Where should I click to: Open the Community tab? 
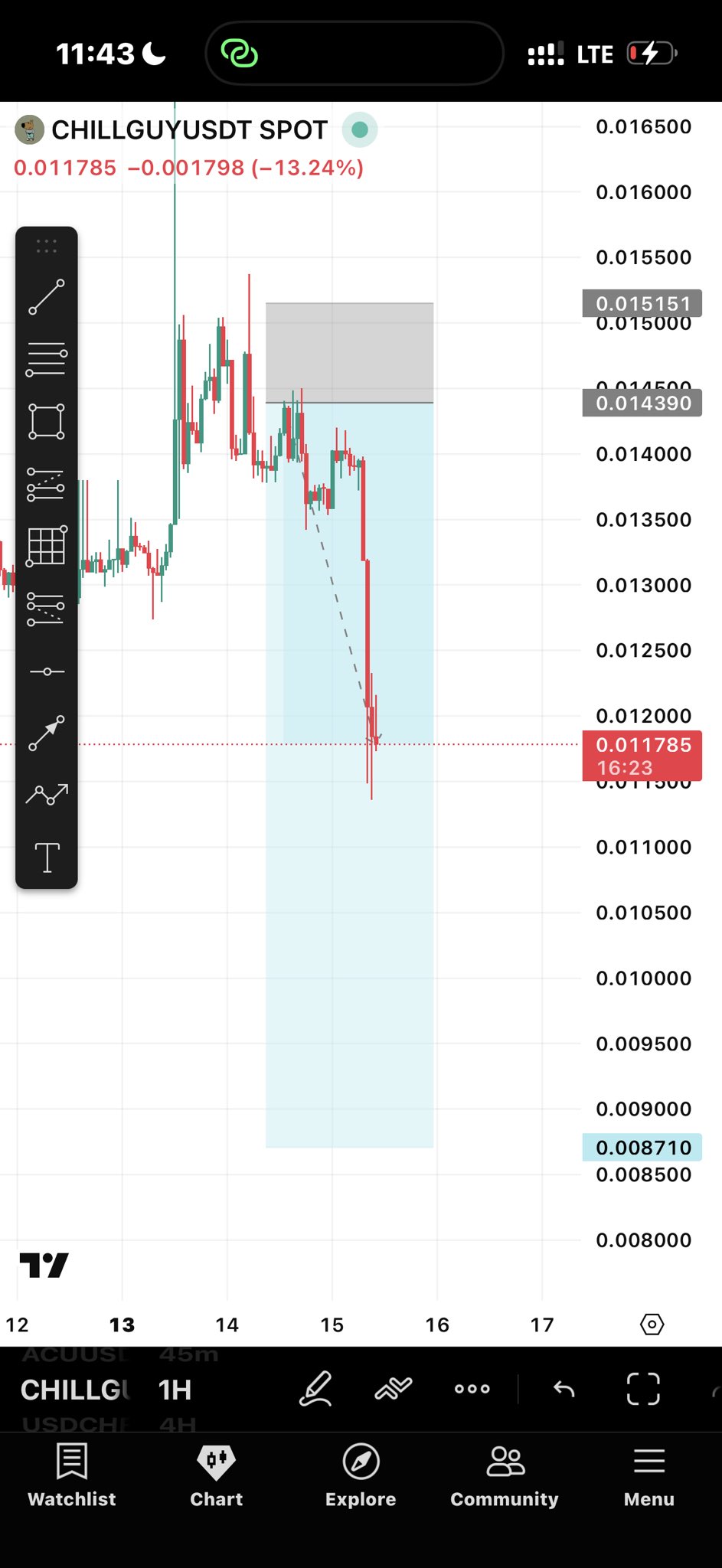(x=505, y=1475)
